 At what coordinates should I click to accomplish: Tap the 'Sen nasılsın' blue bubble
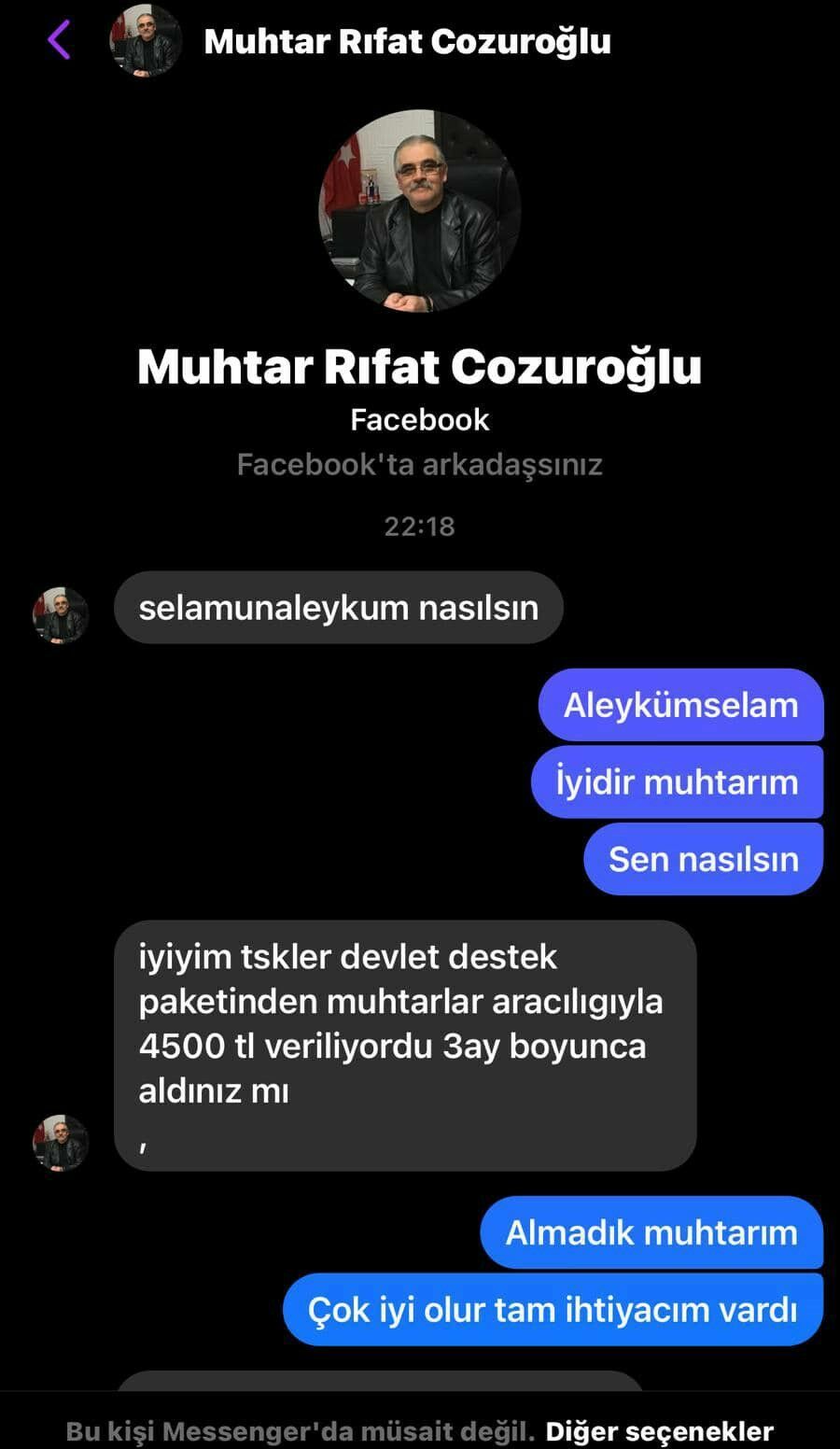coord(703,858)
